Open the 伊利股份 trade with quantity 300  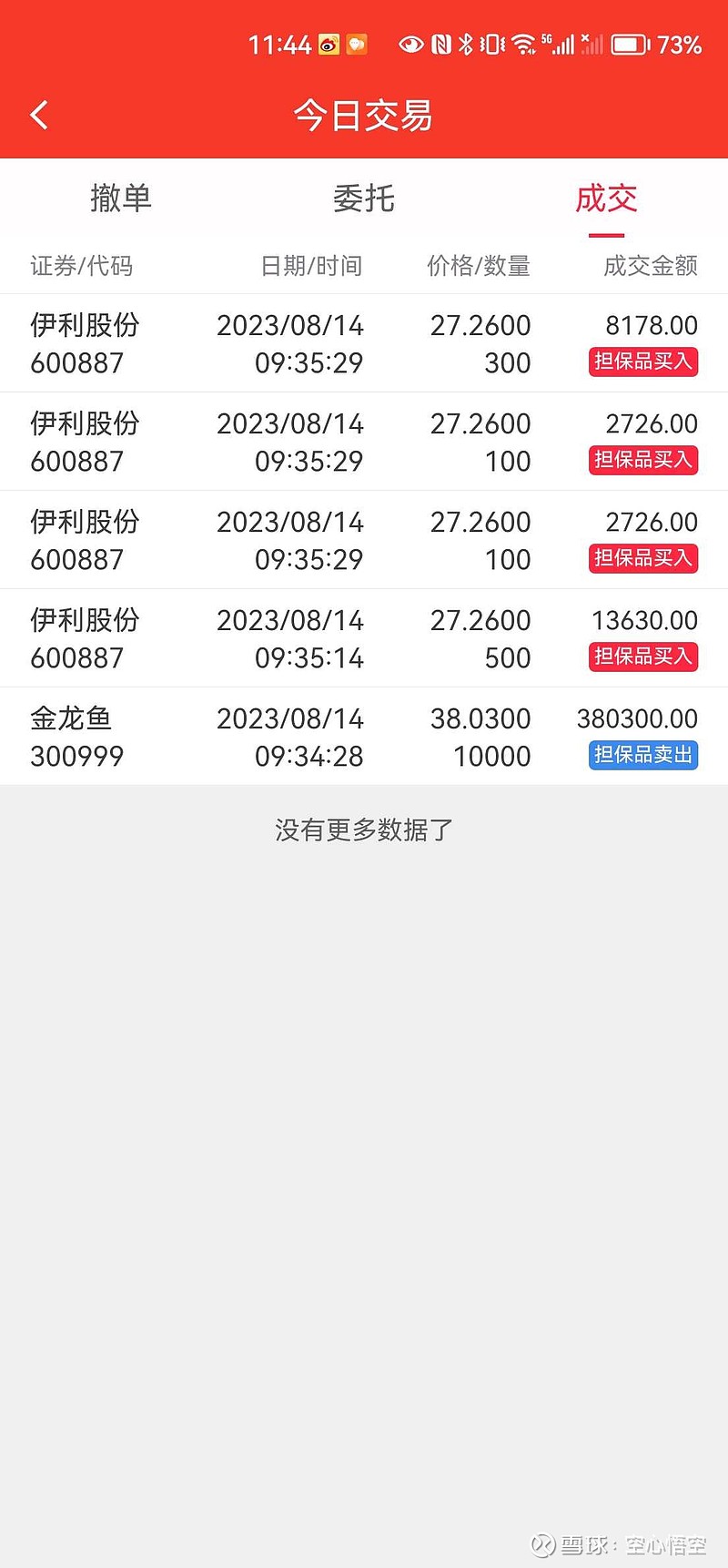[x=364, y=343]
